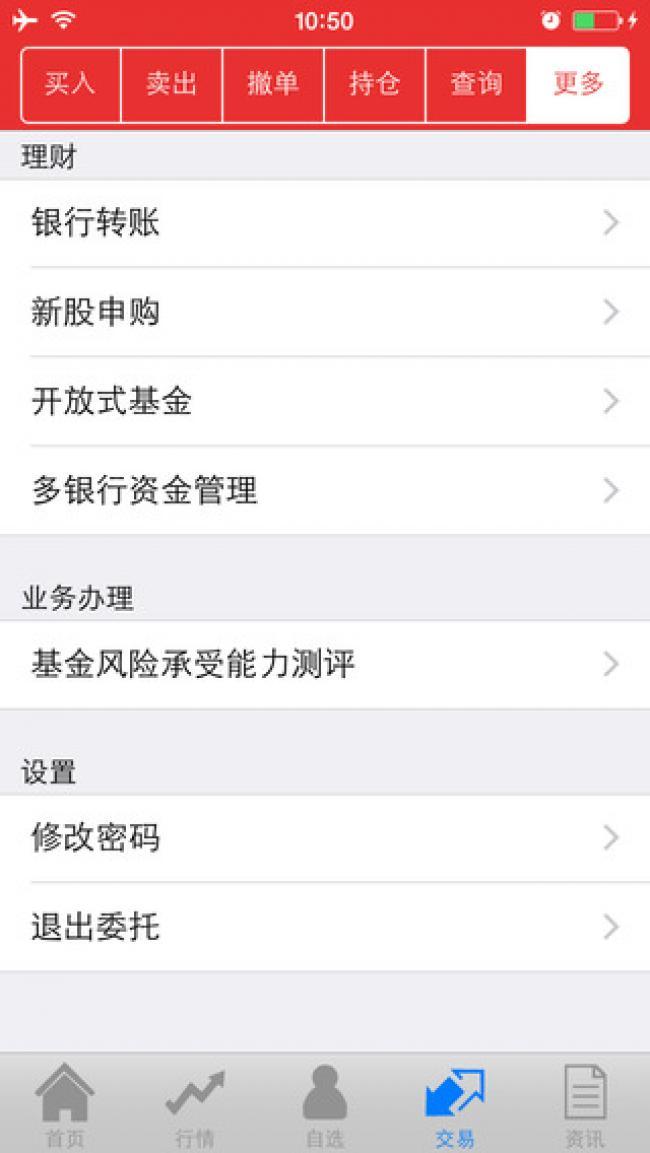Tap 退出委托 to log out
This screenshot has width=650, height=1153.
(325, 927)
